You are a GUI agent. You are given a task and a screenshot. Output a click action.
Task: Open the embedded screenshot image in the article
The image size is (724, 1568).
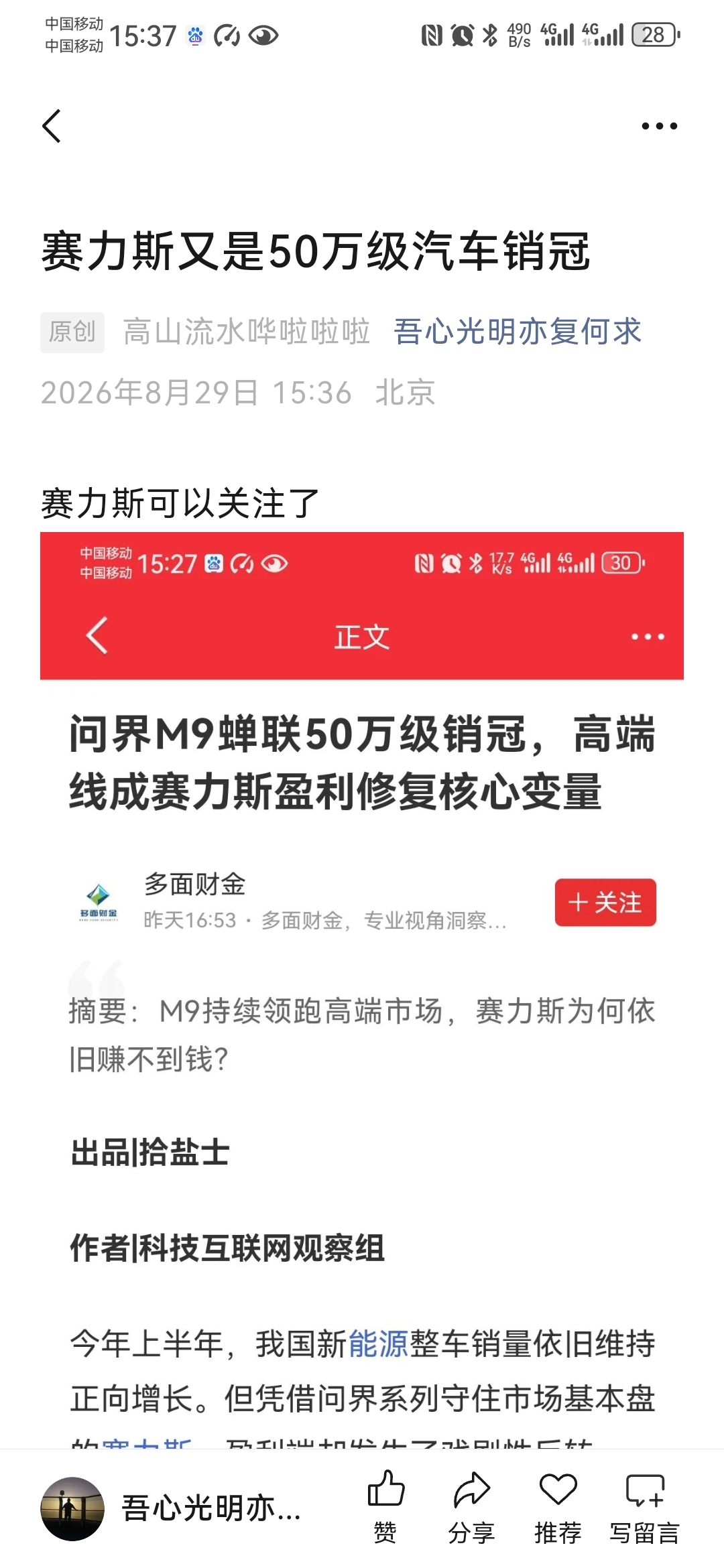coord(362,990)
